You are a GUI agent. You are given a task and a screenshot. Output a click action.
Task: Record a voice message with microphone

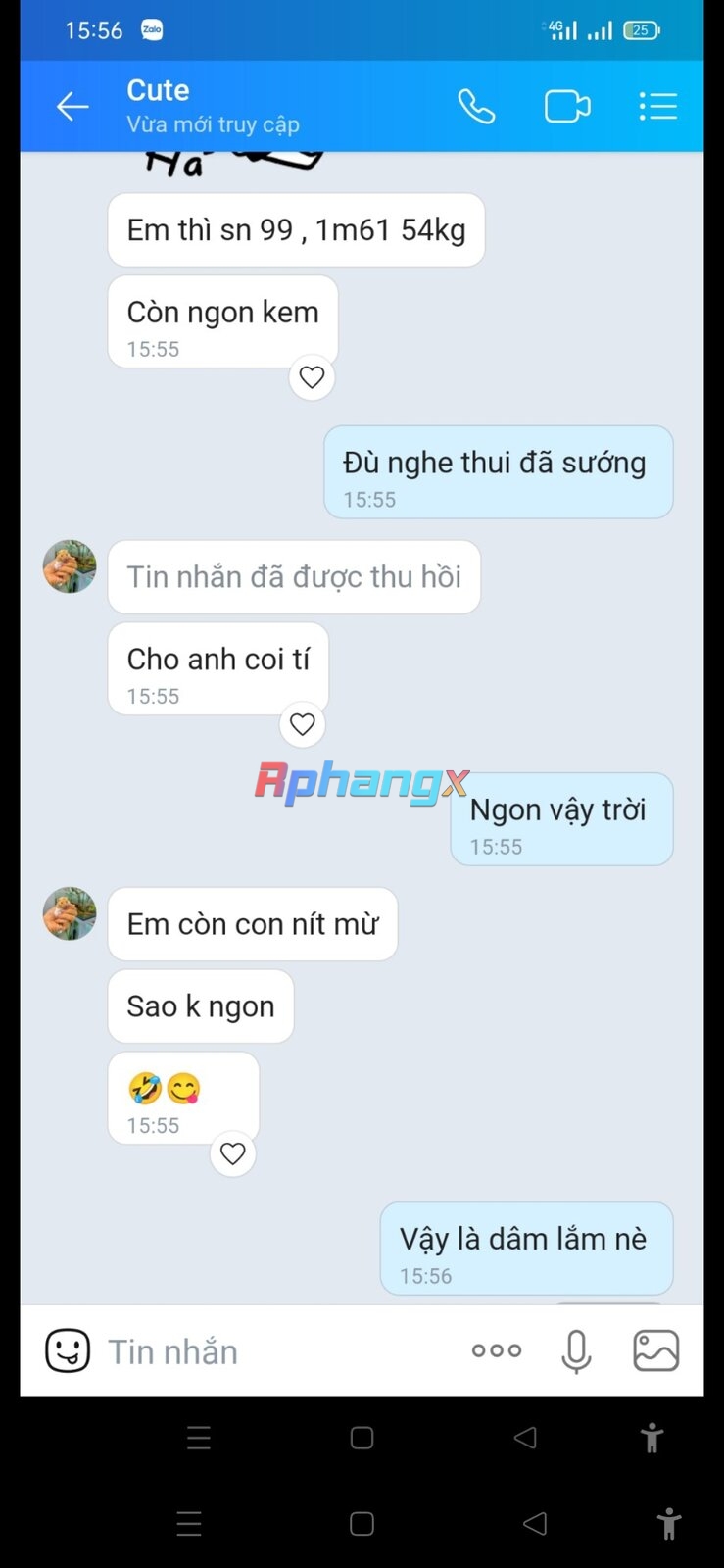point(576,1351)
